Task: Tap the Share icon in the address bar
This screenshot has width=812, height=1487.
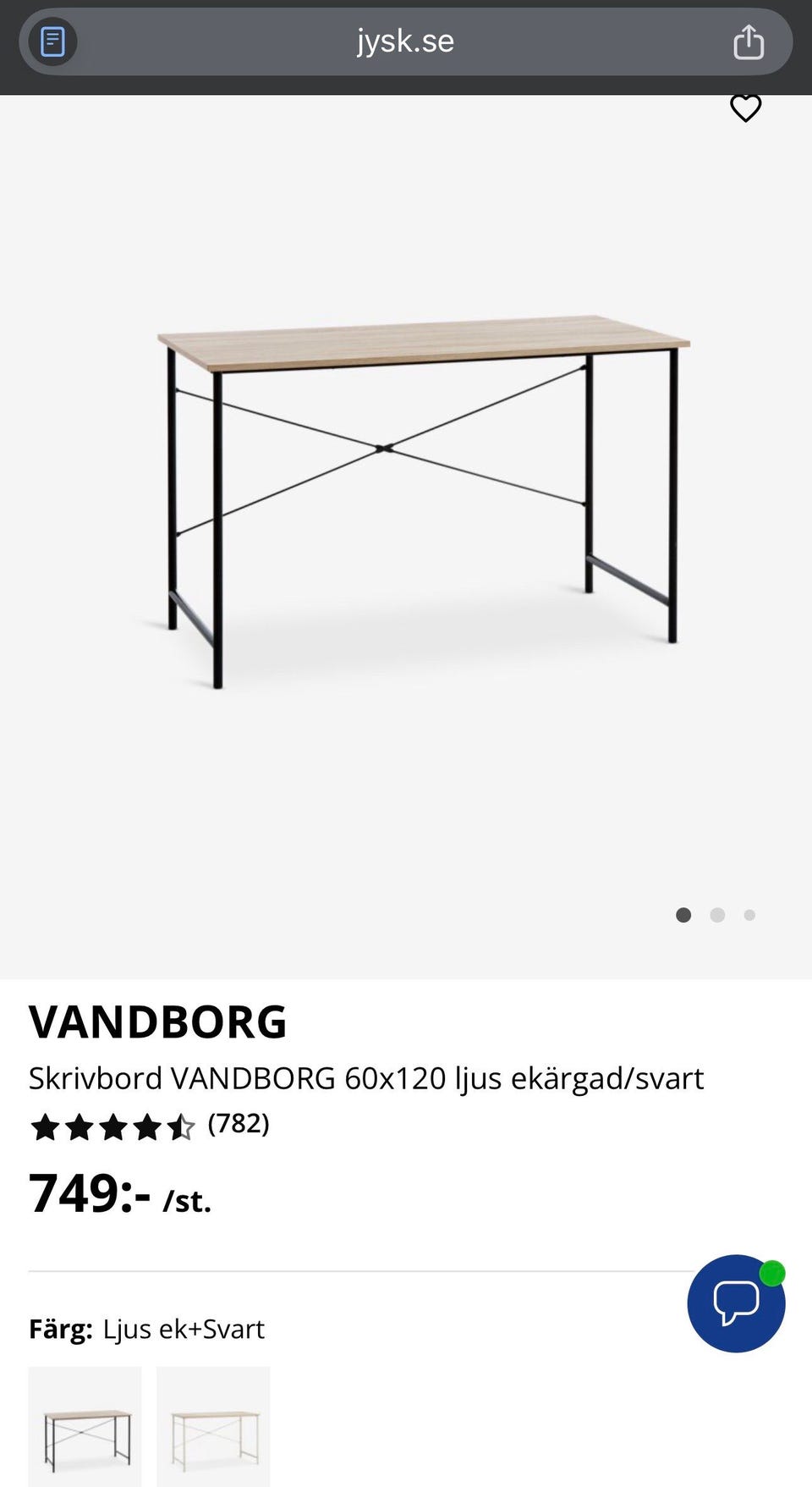Action: click(748, 41)
